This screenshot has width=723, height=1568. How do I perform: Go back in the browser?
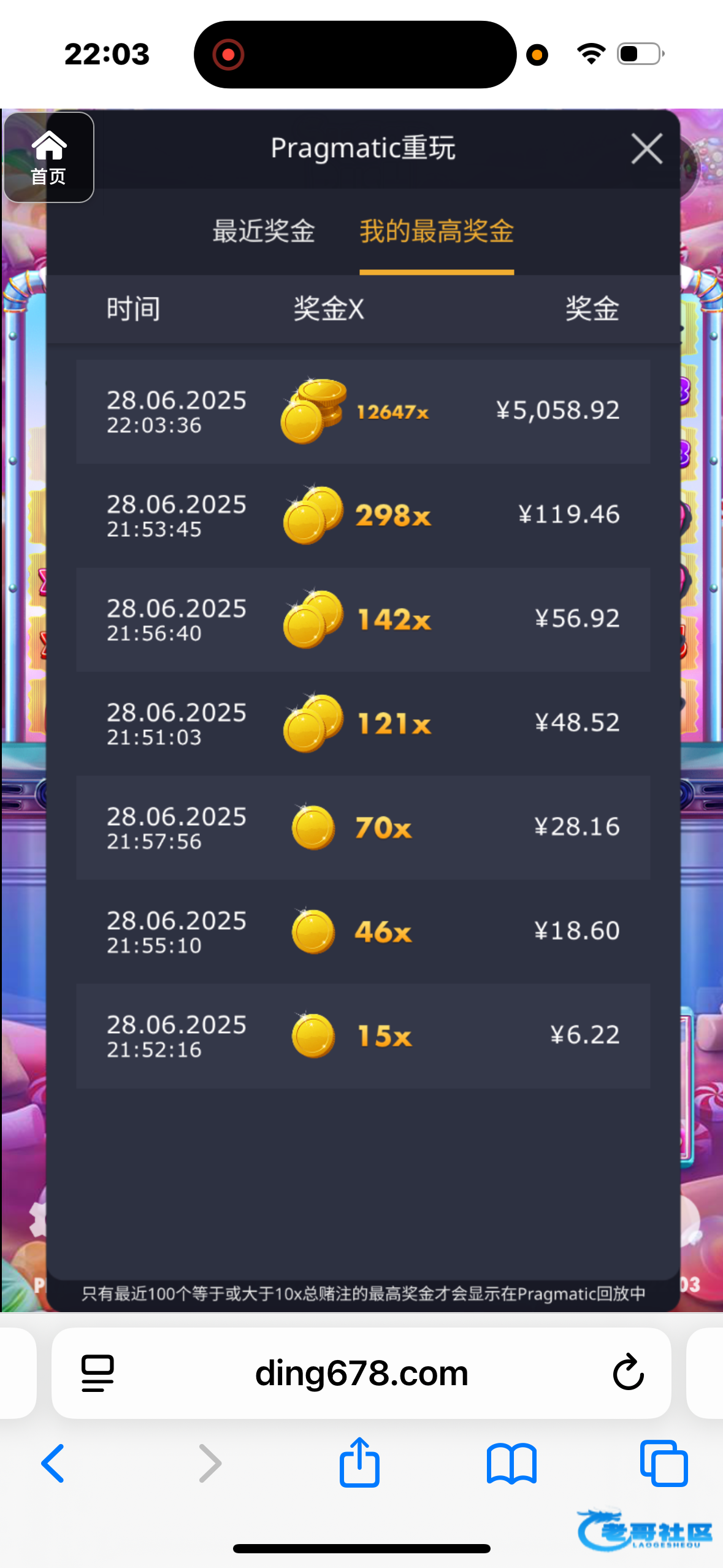[53, 1463]
